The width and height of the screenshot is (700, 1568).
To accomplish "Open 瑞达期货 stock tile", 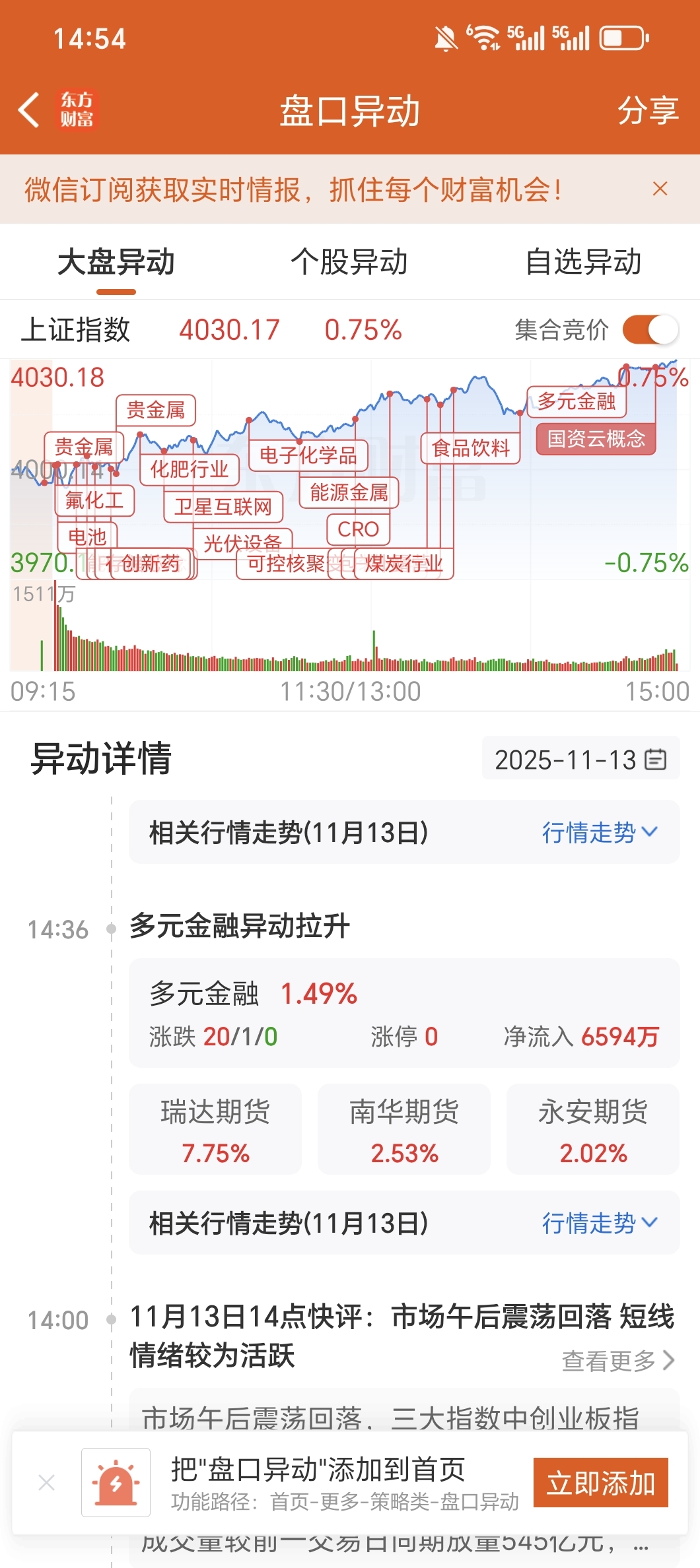I will pos(215,1129).
